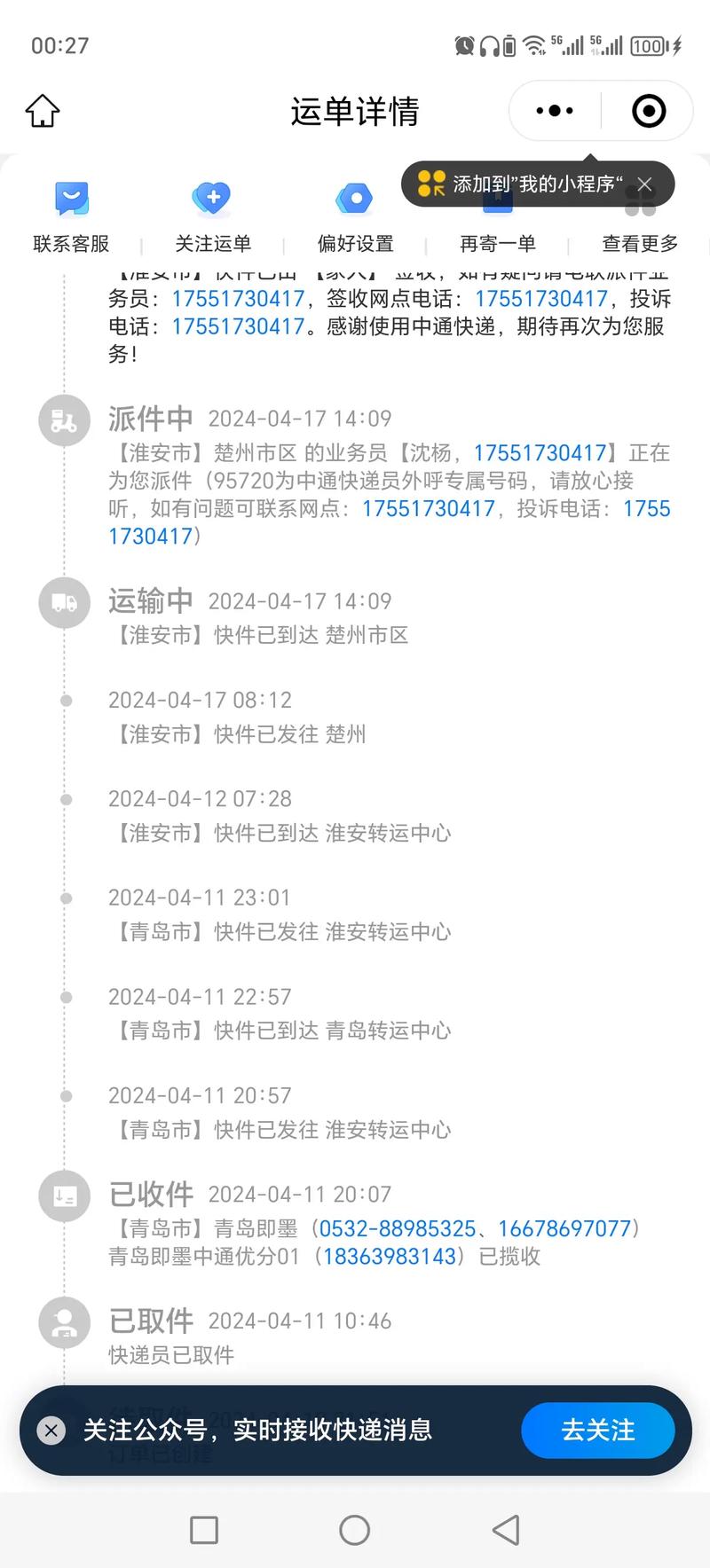Image resolution: width=710 pixels, height=1568 pixels.
Task: Call collector number 18363983143
Action: [389, 1256]
